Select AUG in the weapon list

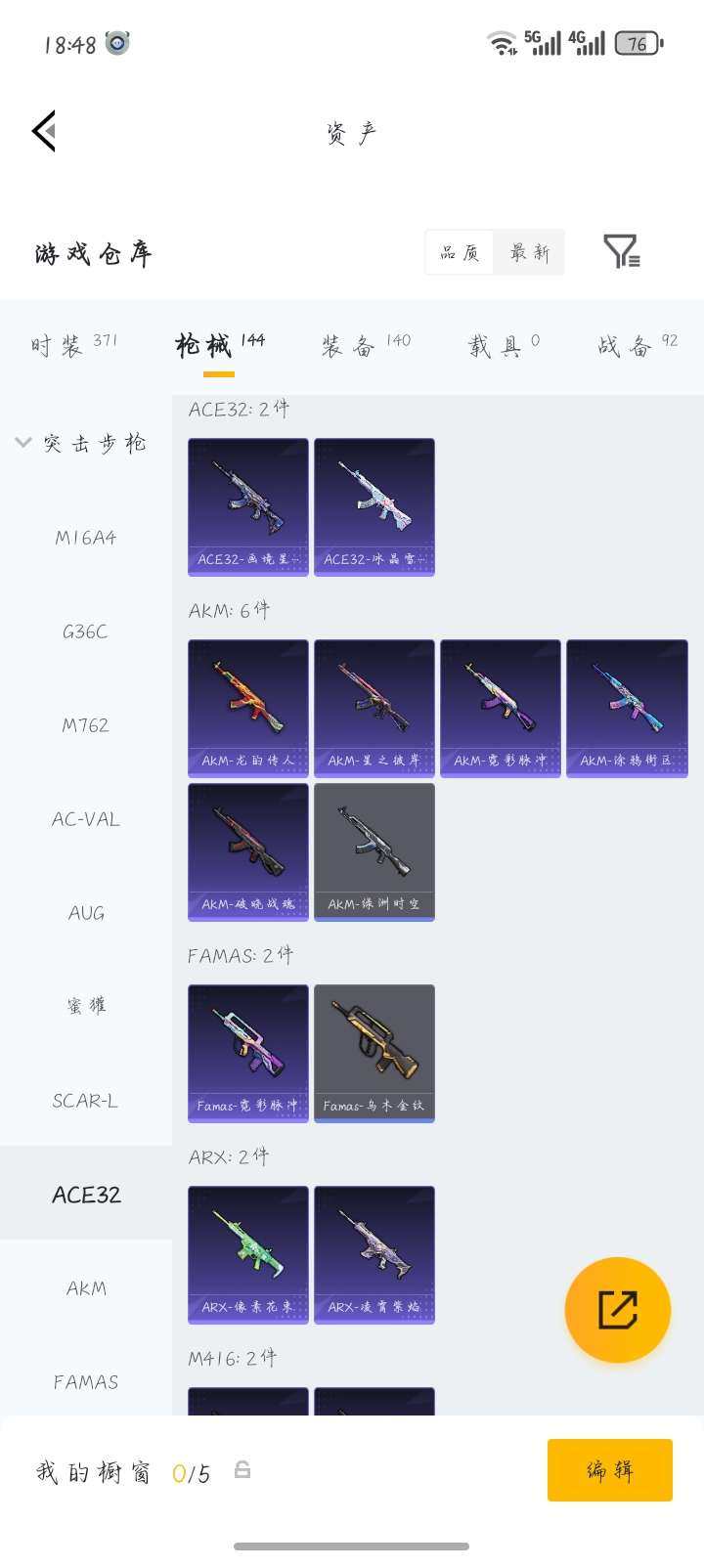coord(86,913)
